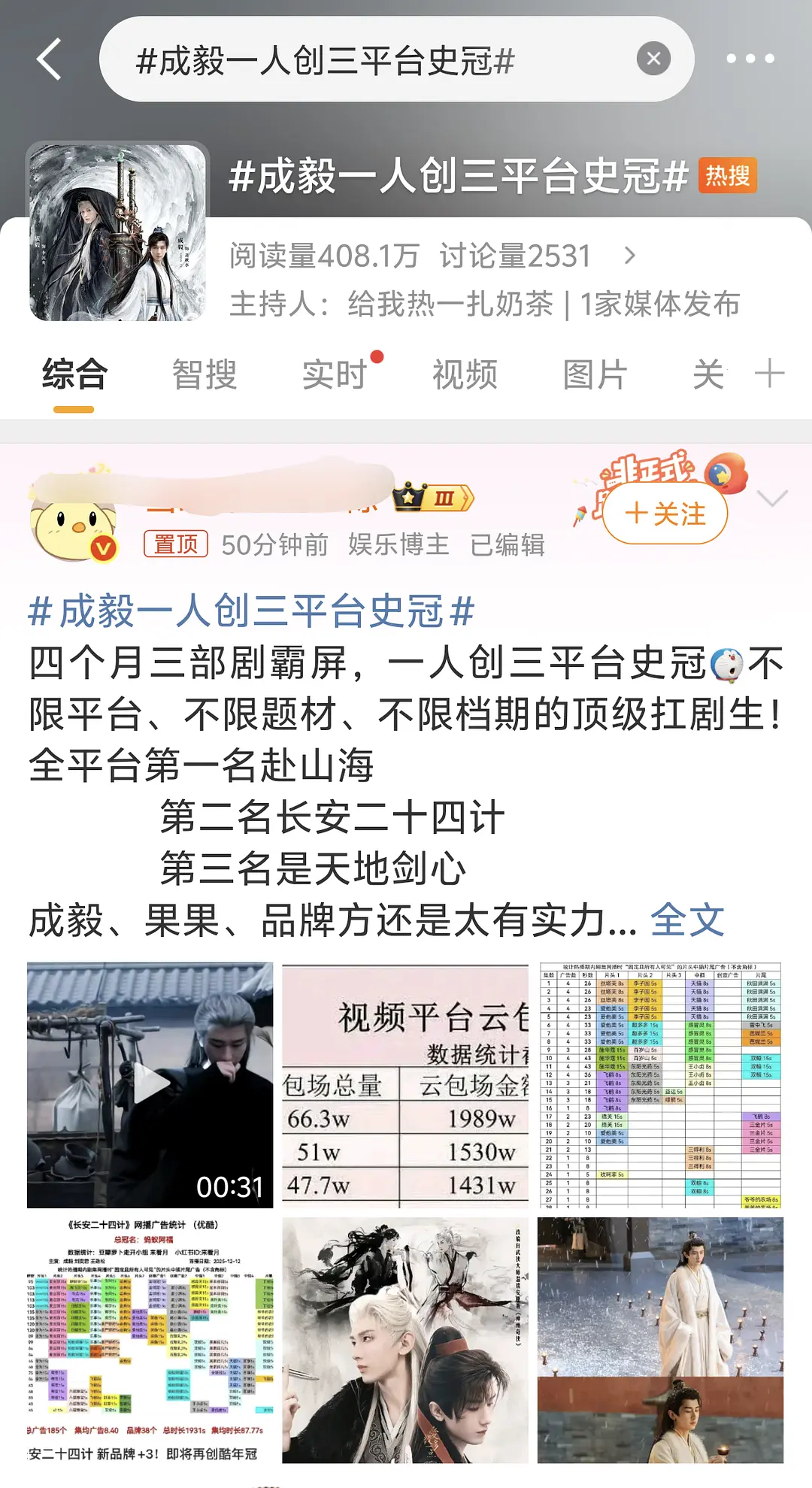
Task: Add a tab with the plus icon
Action: pos(769,373)
